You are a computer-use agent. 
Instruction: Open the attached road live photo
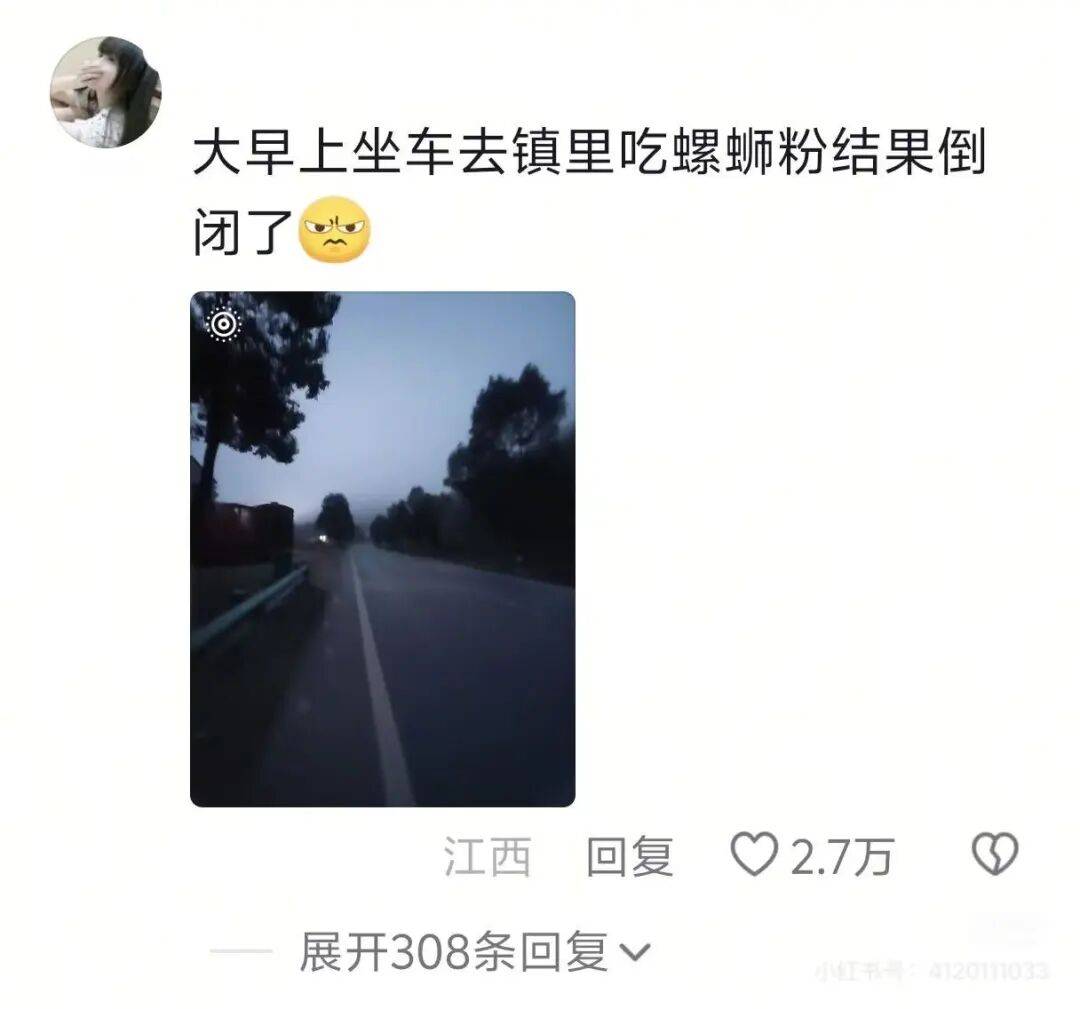[382, 549]
